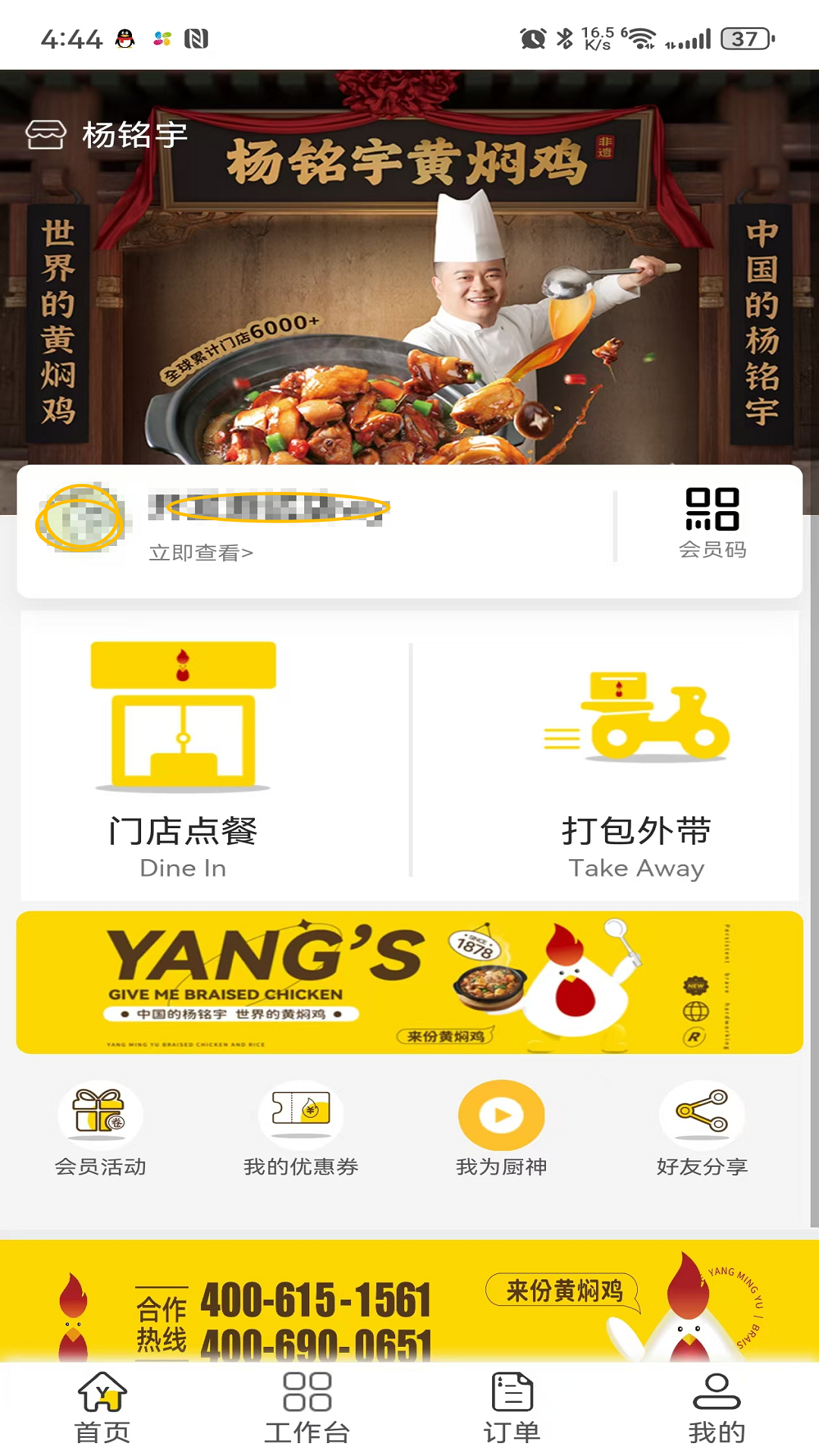The height and width of the screenshot is (1456, 819).
Task: Tap the 立即查看 link
Action: [x=198, y=551]
